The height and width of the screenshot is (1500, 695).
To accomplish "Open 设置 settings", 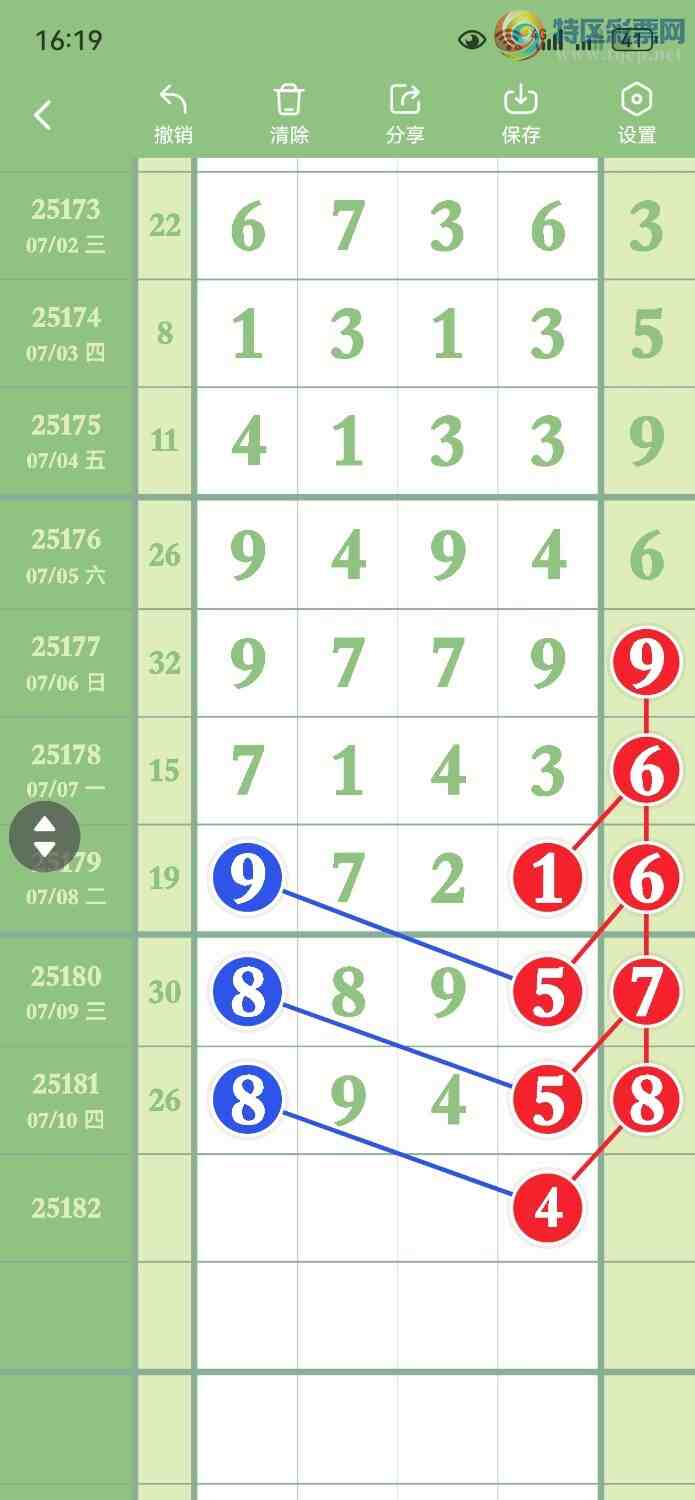I will click(637, 114).
